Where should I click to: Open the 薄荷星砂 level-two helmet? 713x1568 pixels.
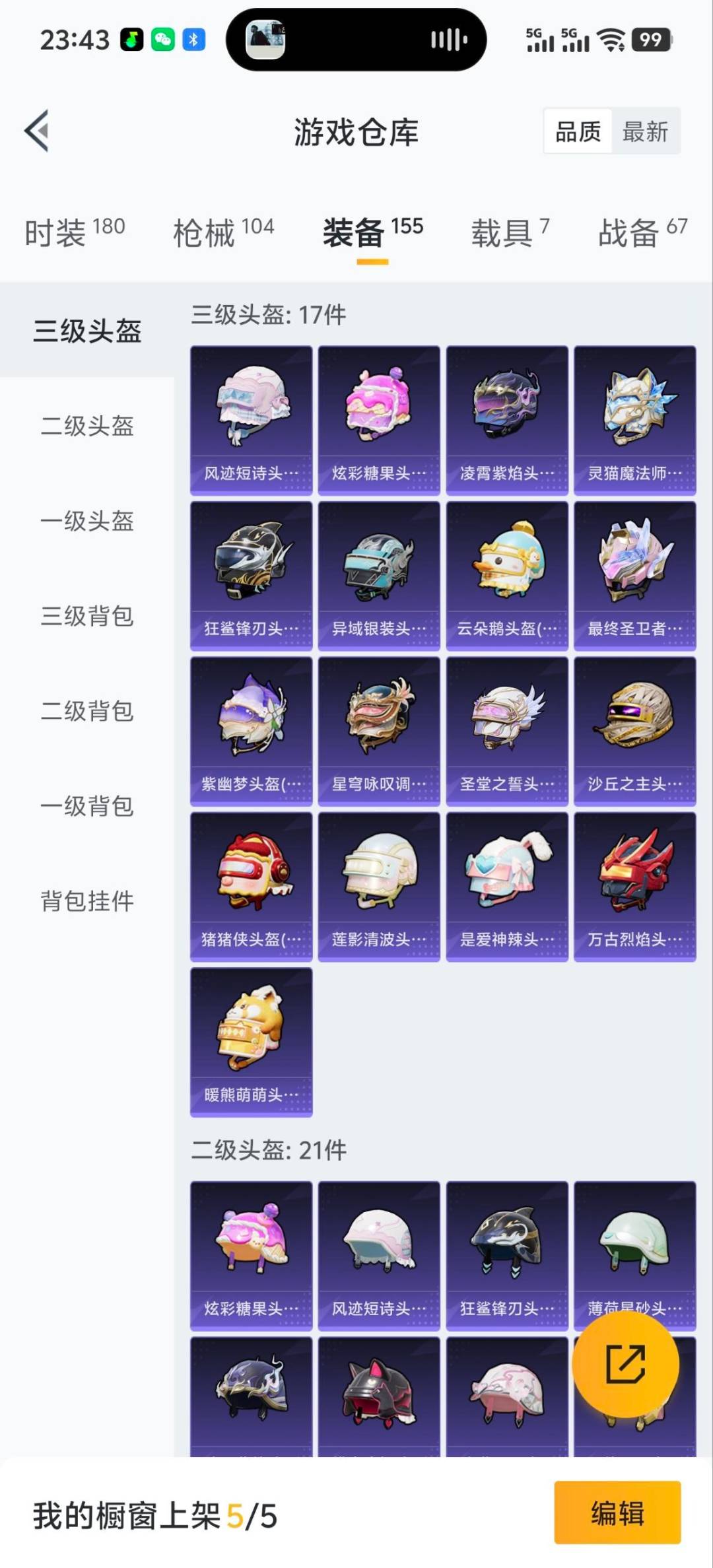click(x=634, y=1241)
